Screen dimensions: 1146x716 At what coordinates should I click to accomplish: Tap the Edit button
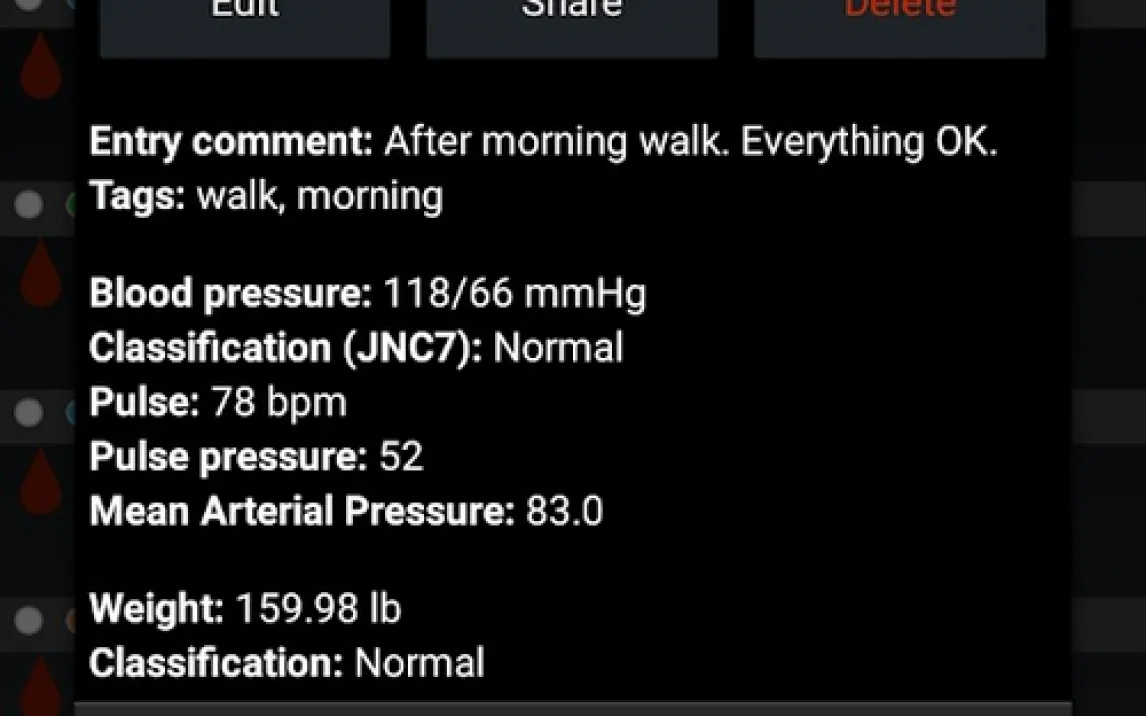click(245, 22)
